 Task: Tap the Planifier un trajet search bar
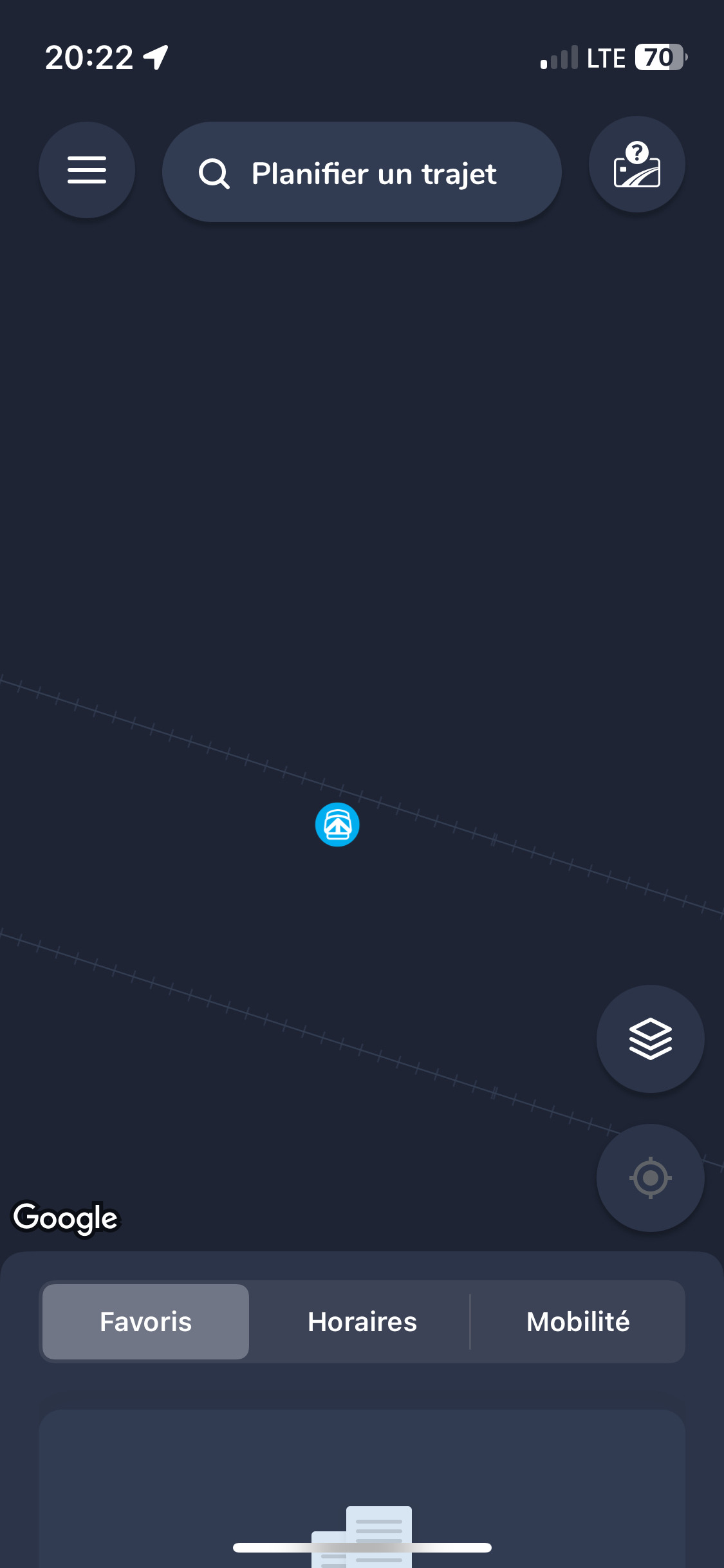362,173
